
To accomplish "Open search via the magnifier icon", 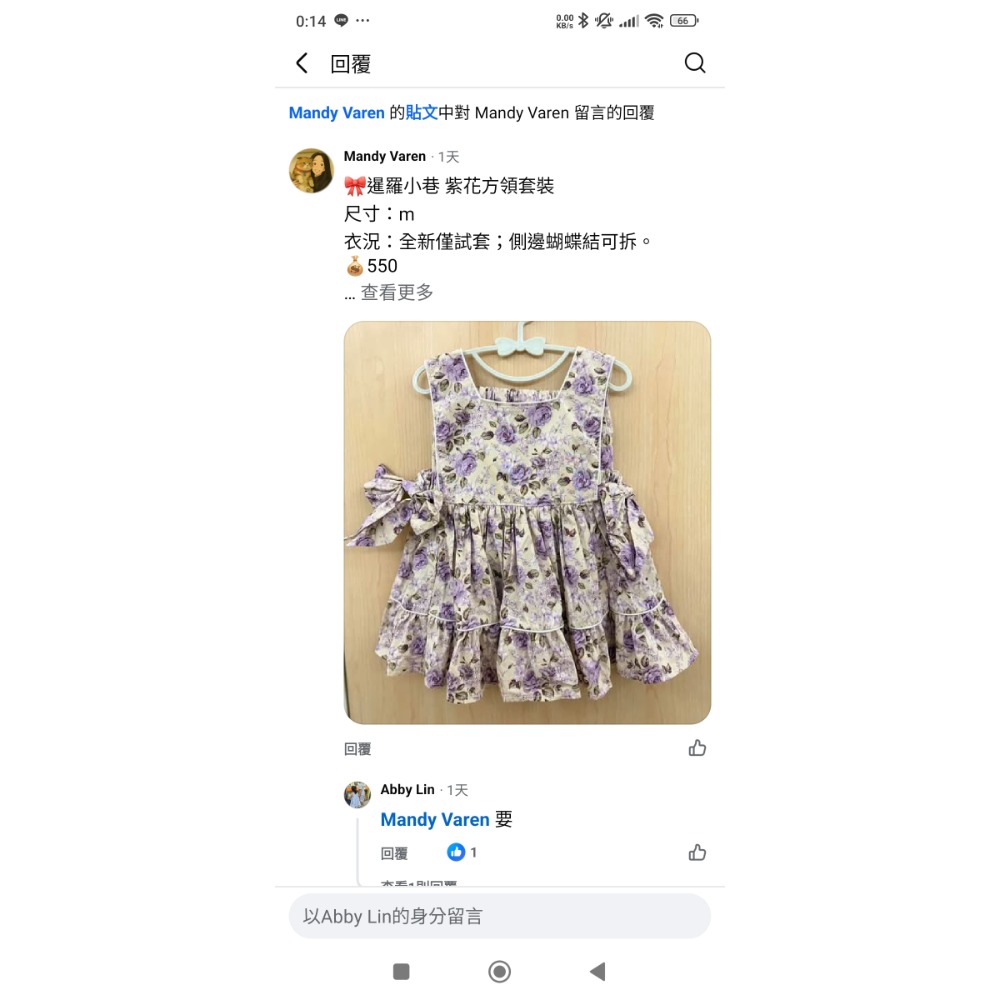I will coord(695,63).
